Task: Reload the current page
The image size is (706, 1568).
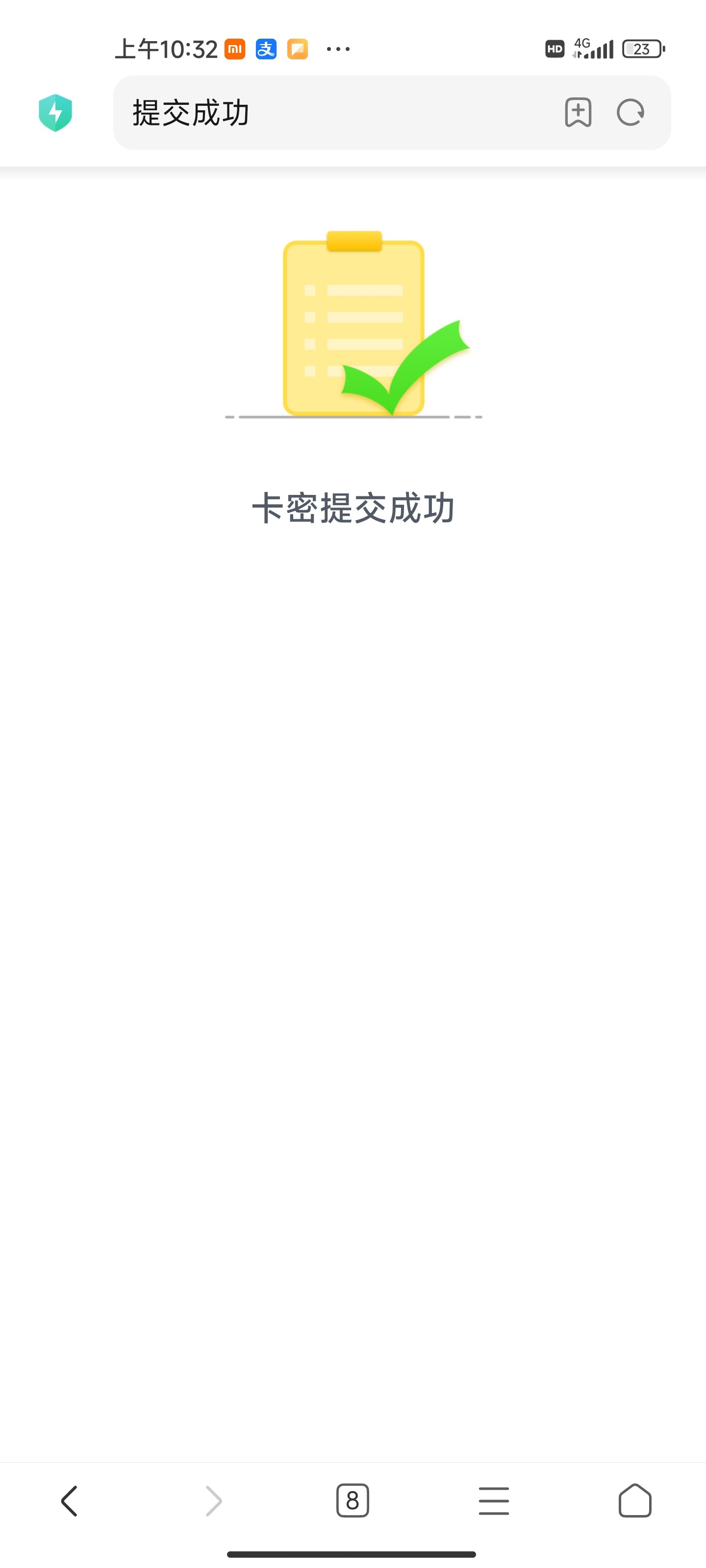Action: pyautogui.click(x=630, y=113)
